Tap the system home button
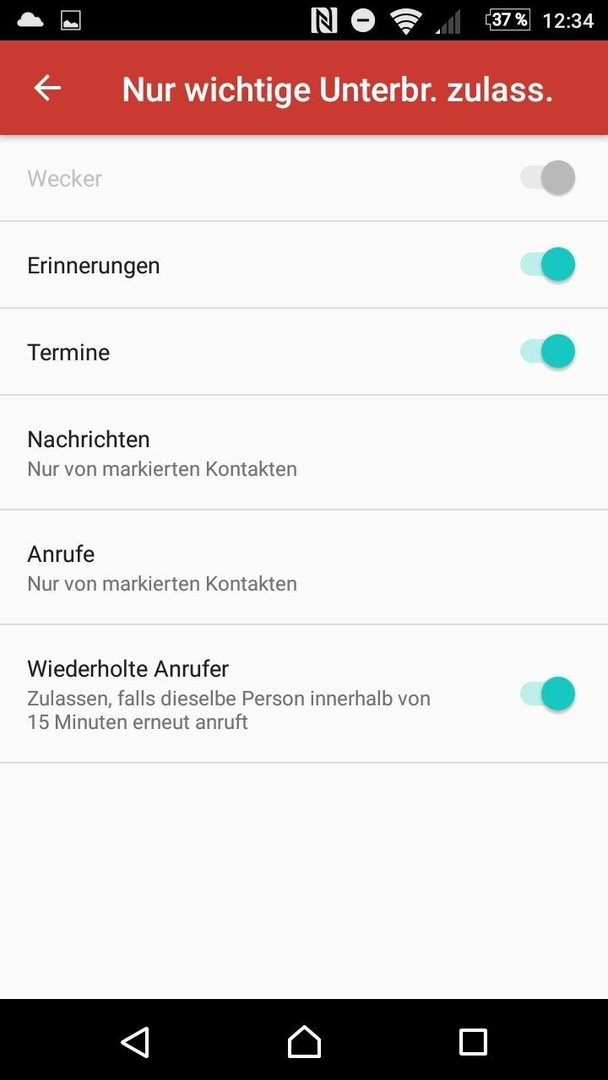 click(304, 1041)
